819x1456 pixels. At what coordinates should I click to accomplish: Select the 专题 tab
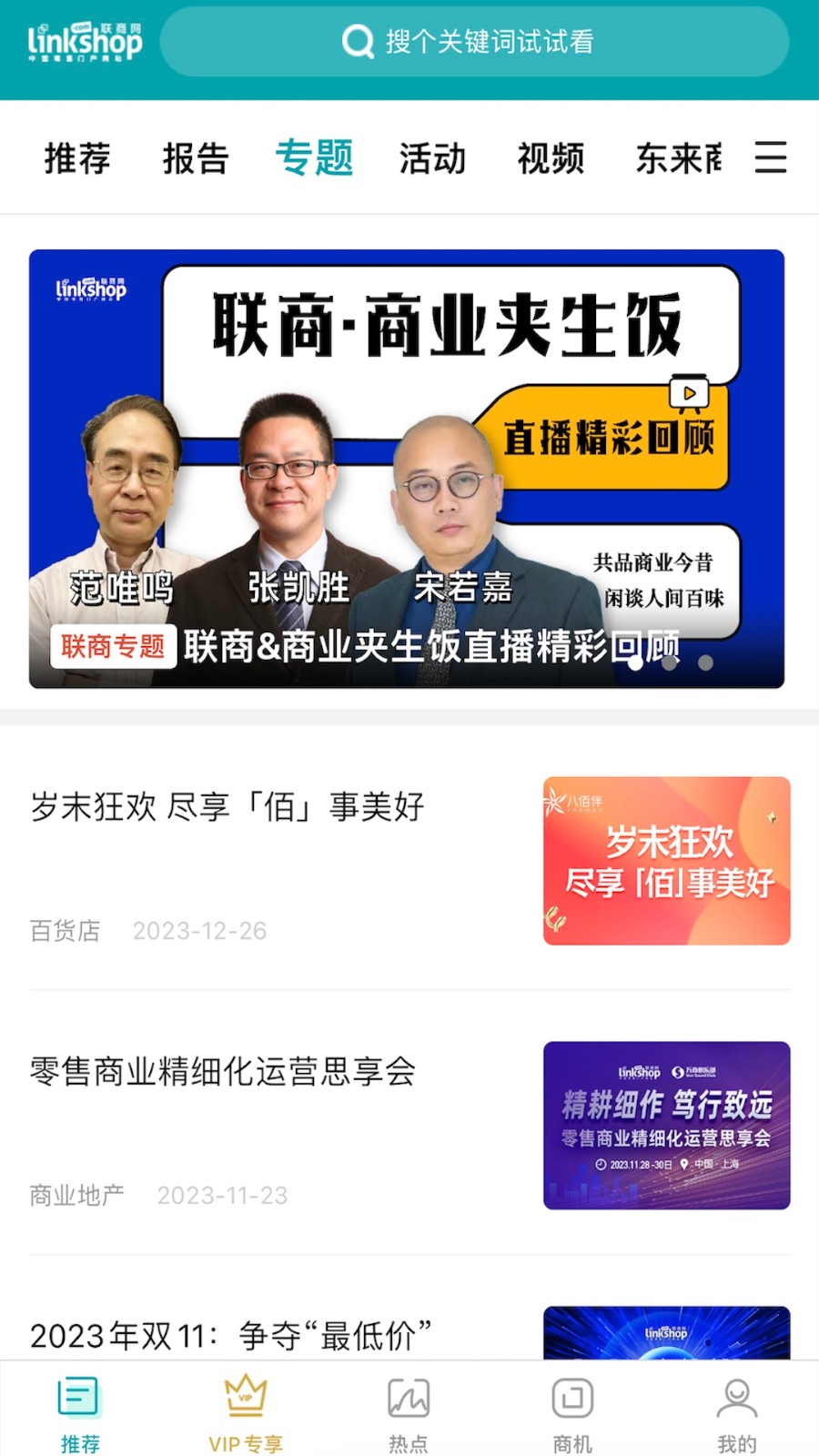(x=314, y=158)
